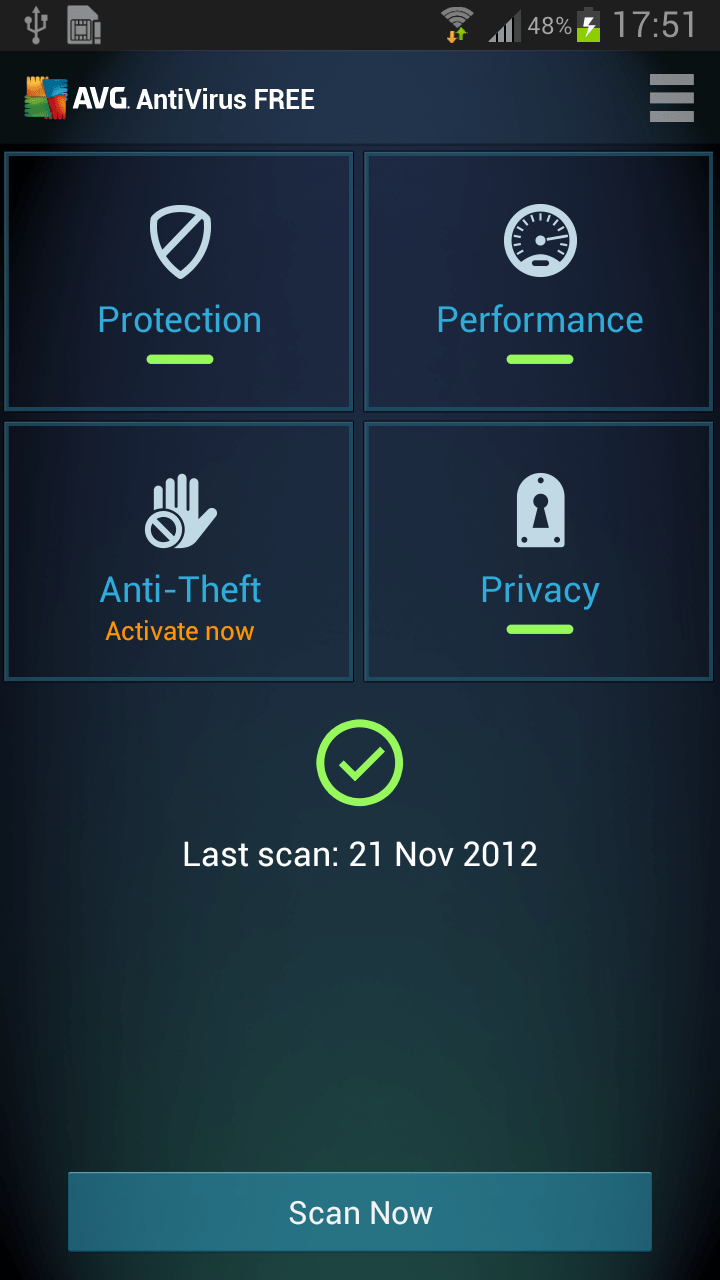
Task: Toggle Privacy status via its green indicator
Action: pyautogui.click(x=539, y=629)
